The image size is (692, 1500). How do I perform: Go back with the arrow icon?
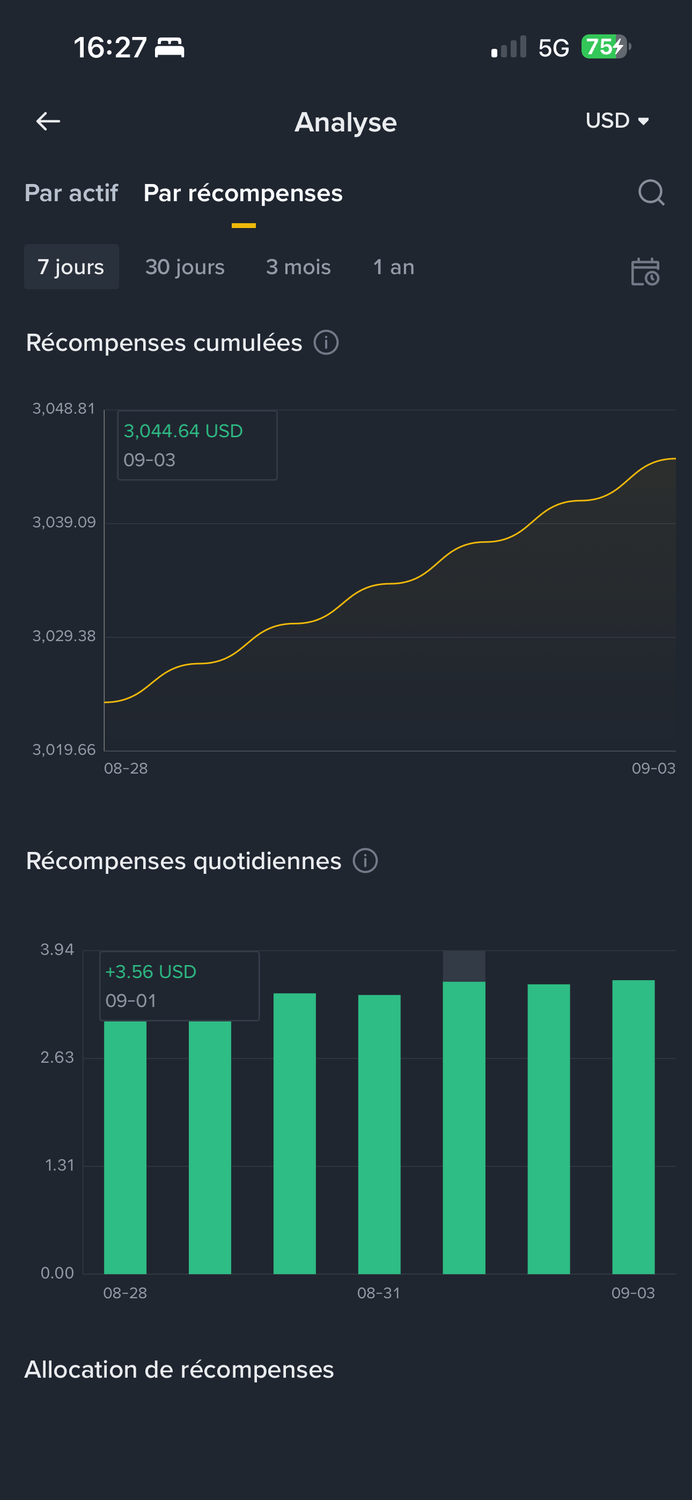pos(48,122)
